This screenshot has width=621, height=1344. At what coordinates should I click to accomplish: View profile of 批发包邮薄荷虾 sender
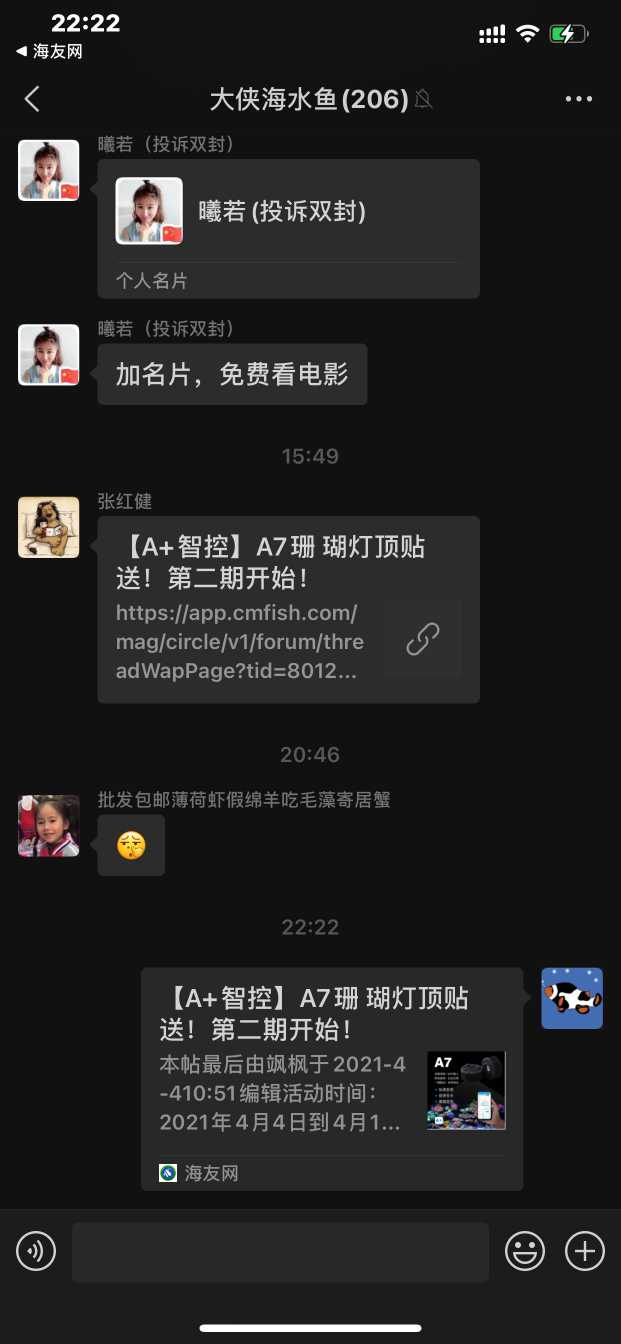click(x=49, y=826)
